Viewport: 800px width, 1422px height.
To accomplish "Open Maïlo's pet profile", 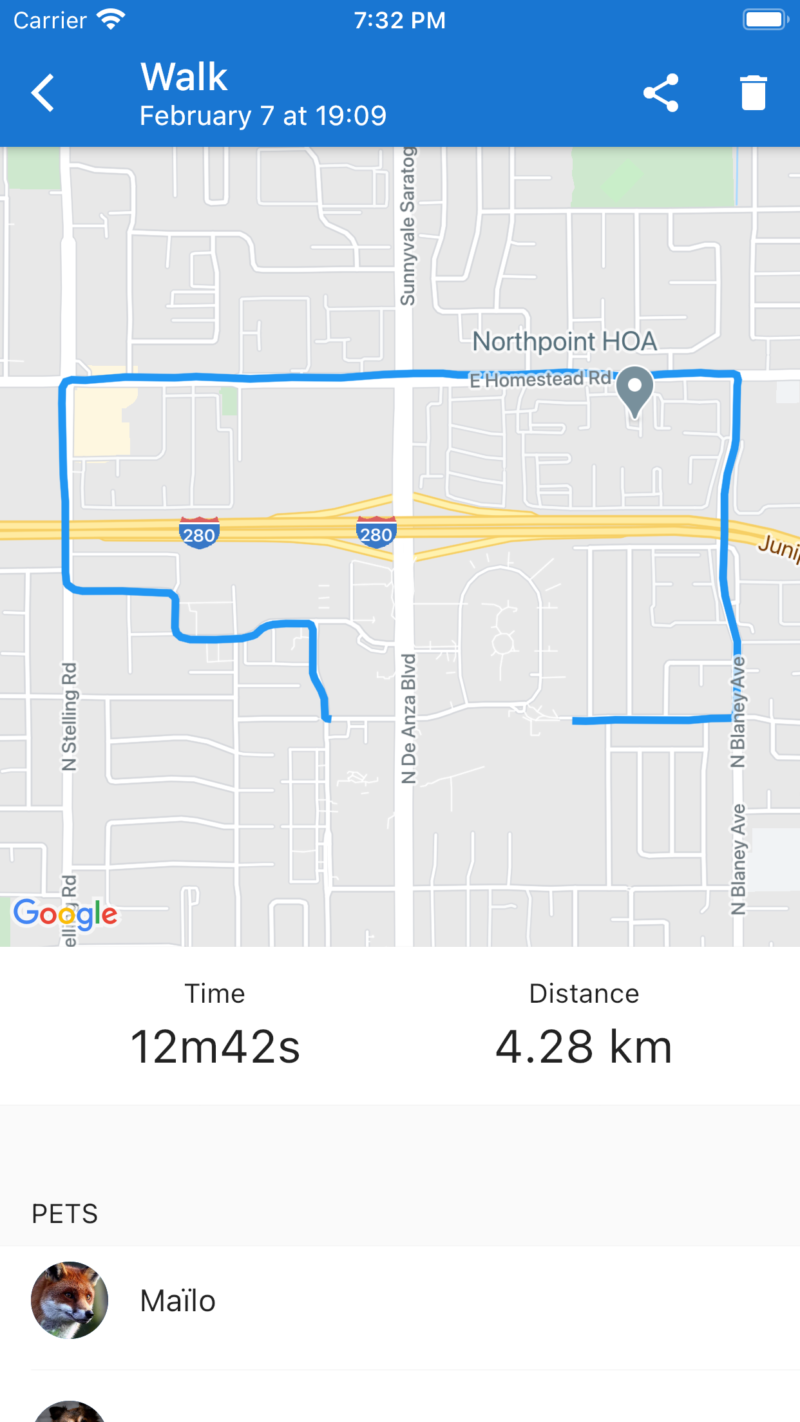I will 178,1301.
